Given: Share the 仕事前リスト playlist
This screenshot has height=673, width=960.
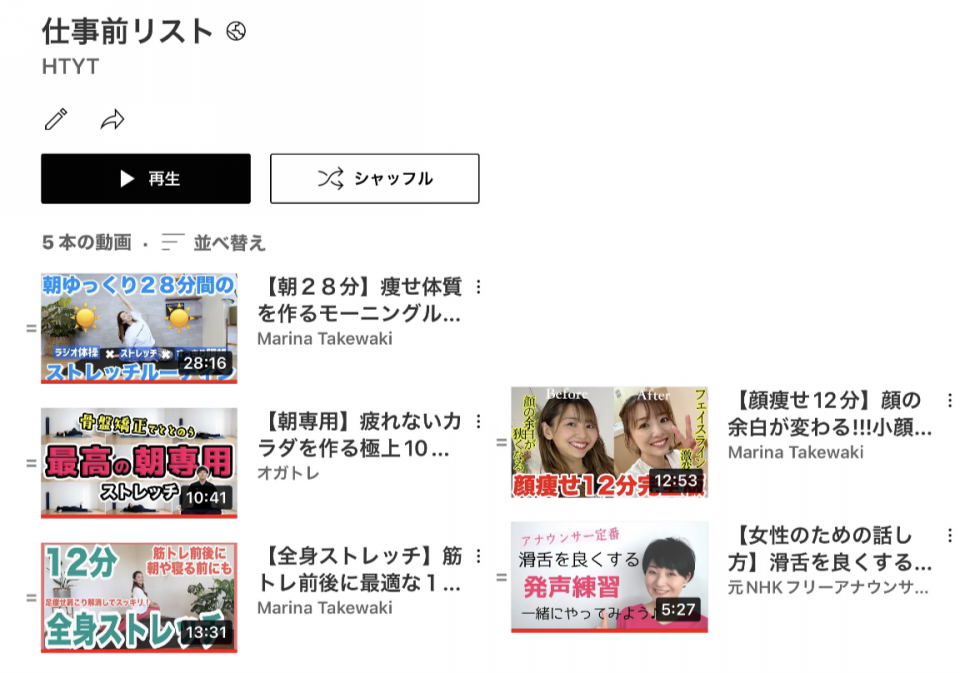Looking at the screenshot, I should click(112, 120).
